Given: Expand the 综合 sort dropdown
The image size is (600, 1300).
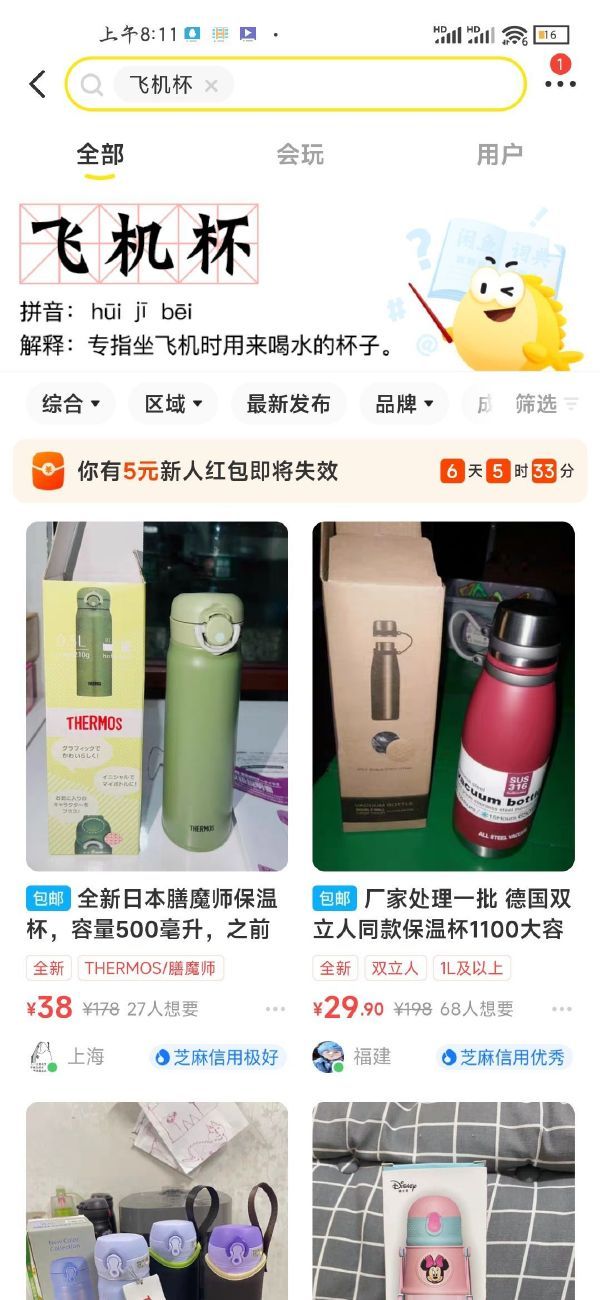Looking at the screenshot, I should click(71, 404).
